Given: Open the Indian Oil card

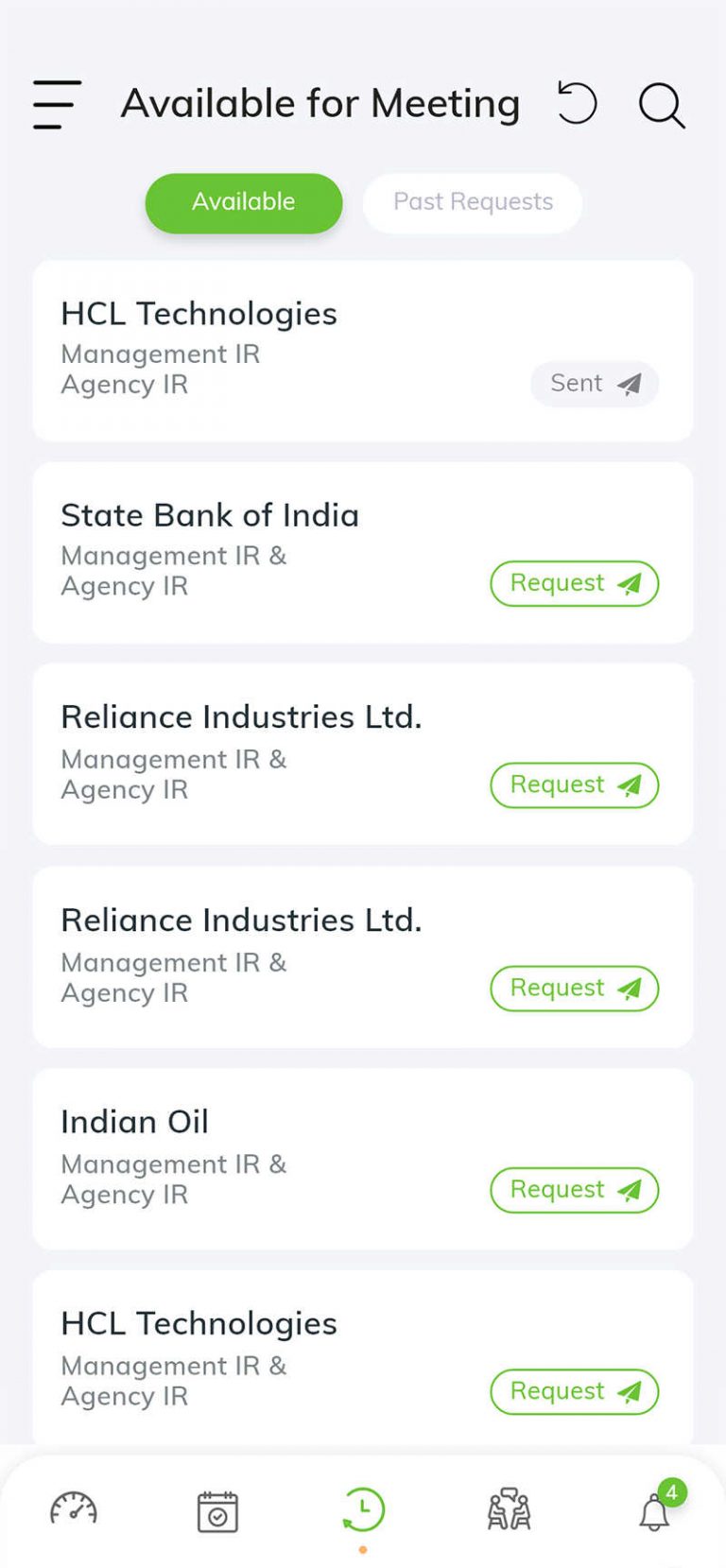Looking at the screenshot, I should [363, 1159].
